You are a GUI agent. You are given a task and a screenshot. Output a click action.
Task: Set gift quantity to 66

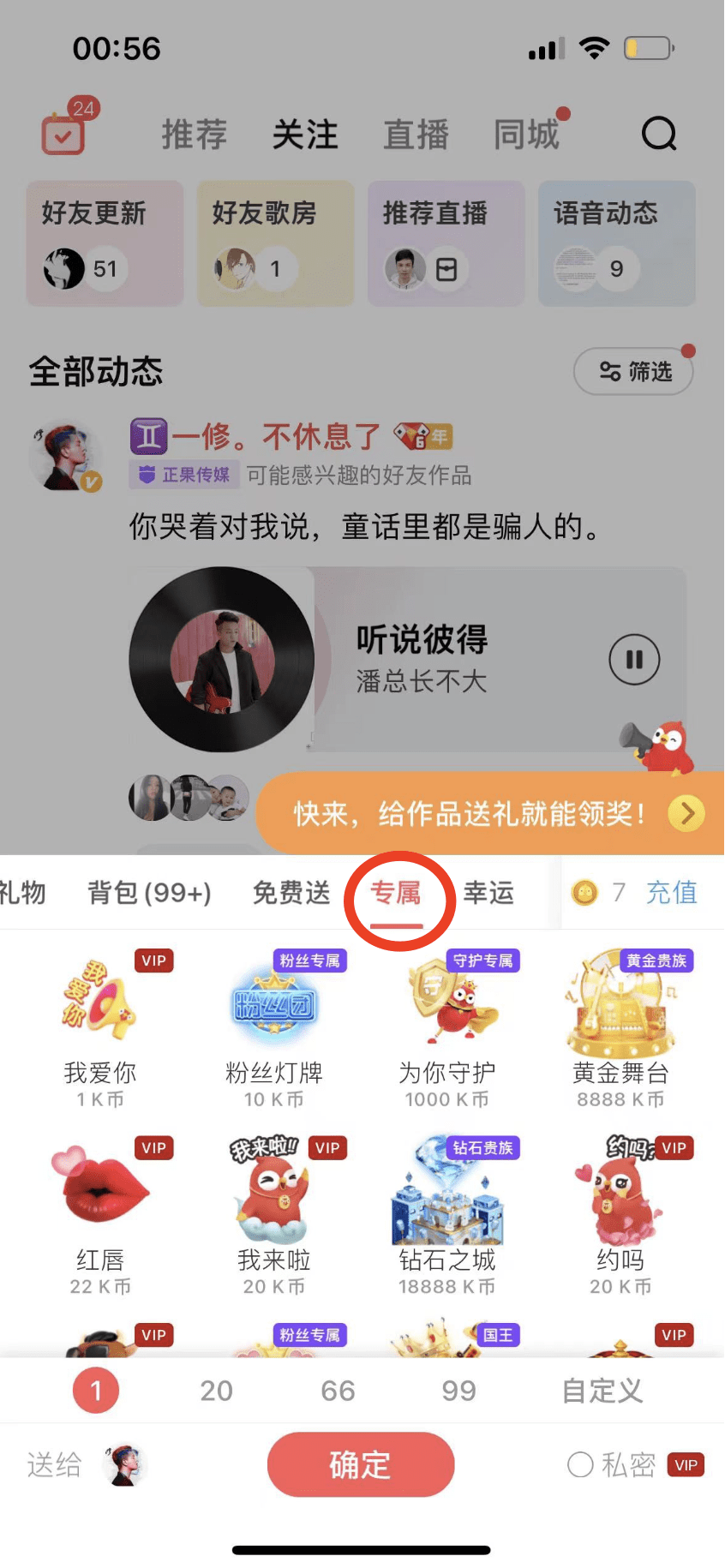(338, 1391)
